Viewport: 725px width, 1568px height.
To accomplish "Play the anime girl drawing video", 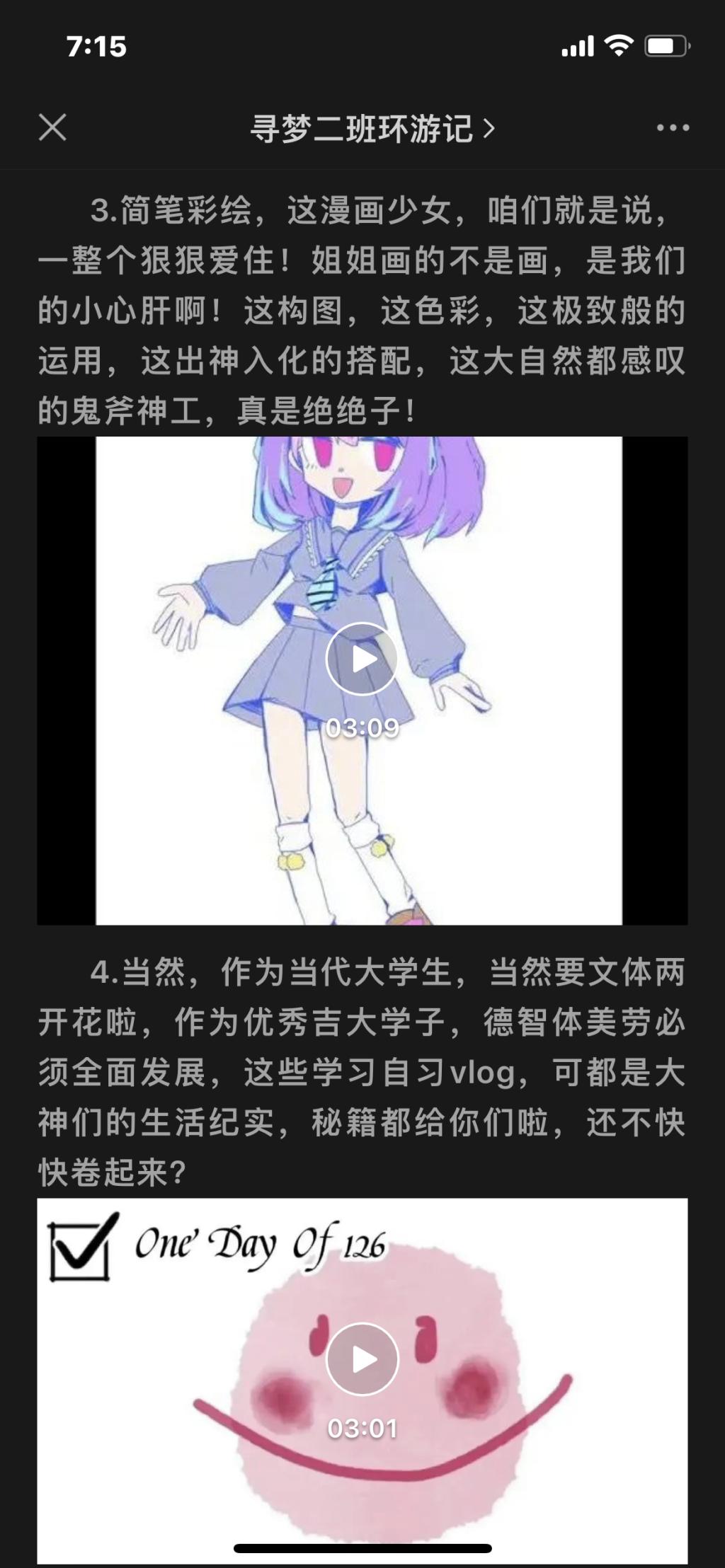I will pos(362,659).
